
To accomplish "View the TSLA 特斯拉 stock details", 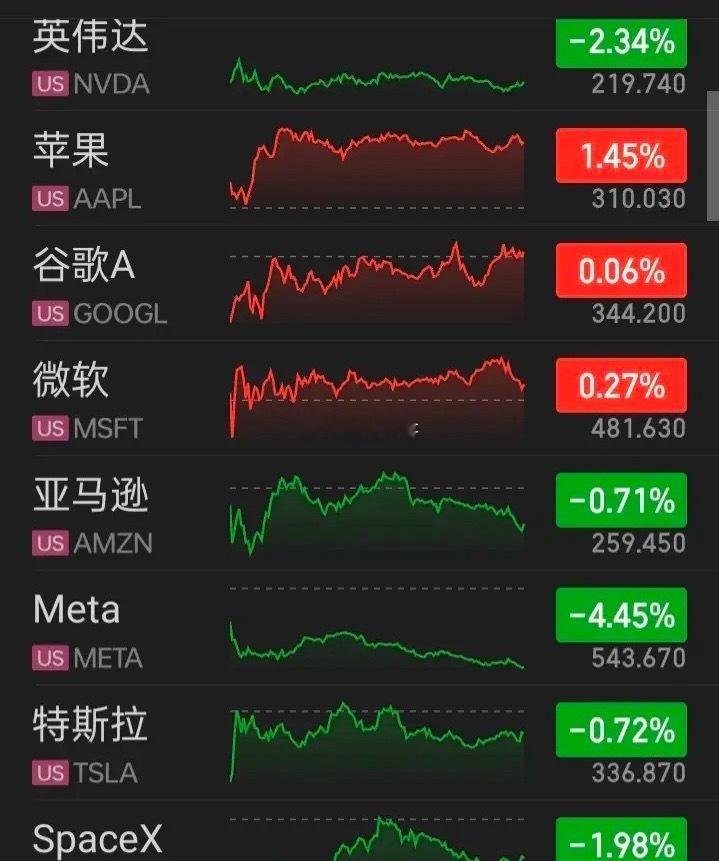I will (359, 742).
